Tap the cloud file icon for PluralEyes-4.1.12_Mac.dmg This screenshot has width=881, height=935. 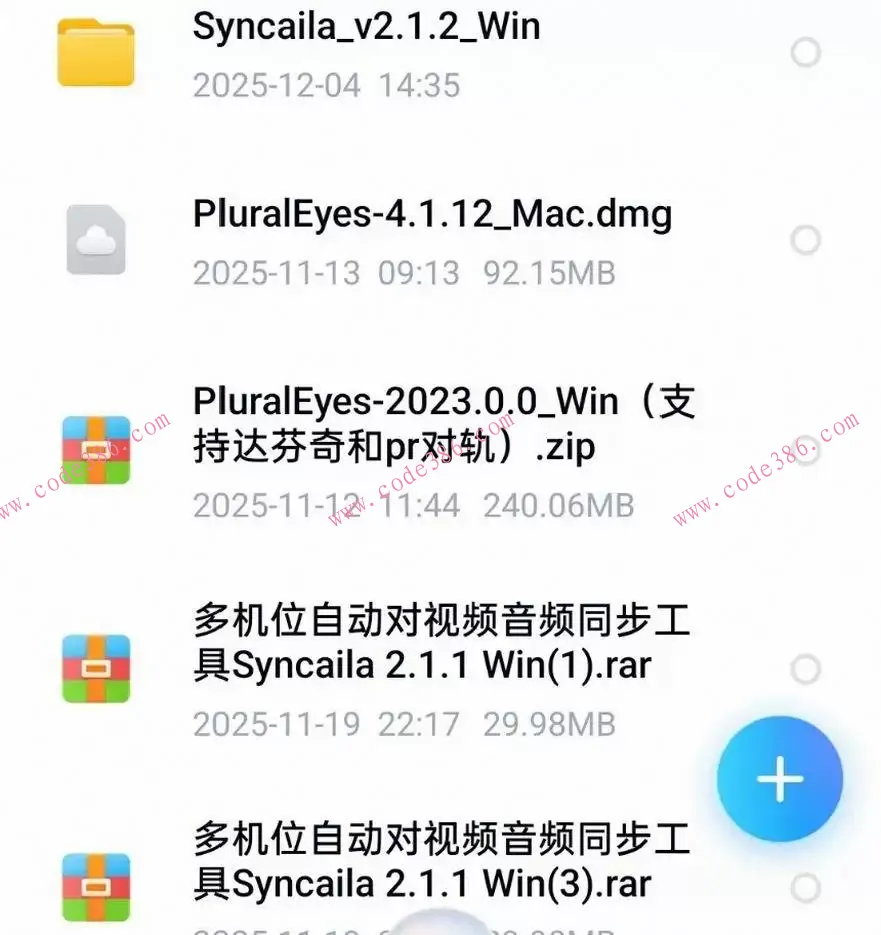pos(95,240)
